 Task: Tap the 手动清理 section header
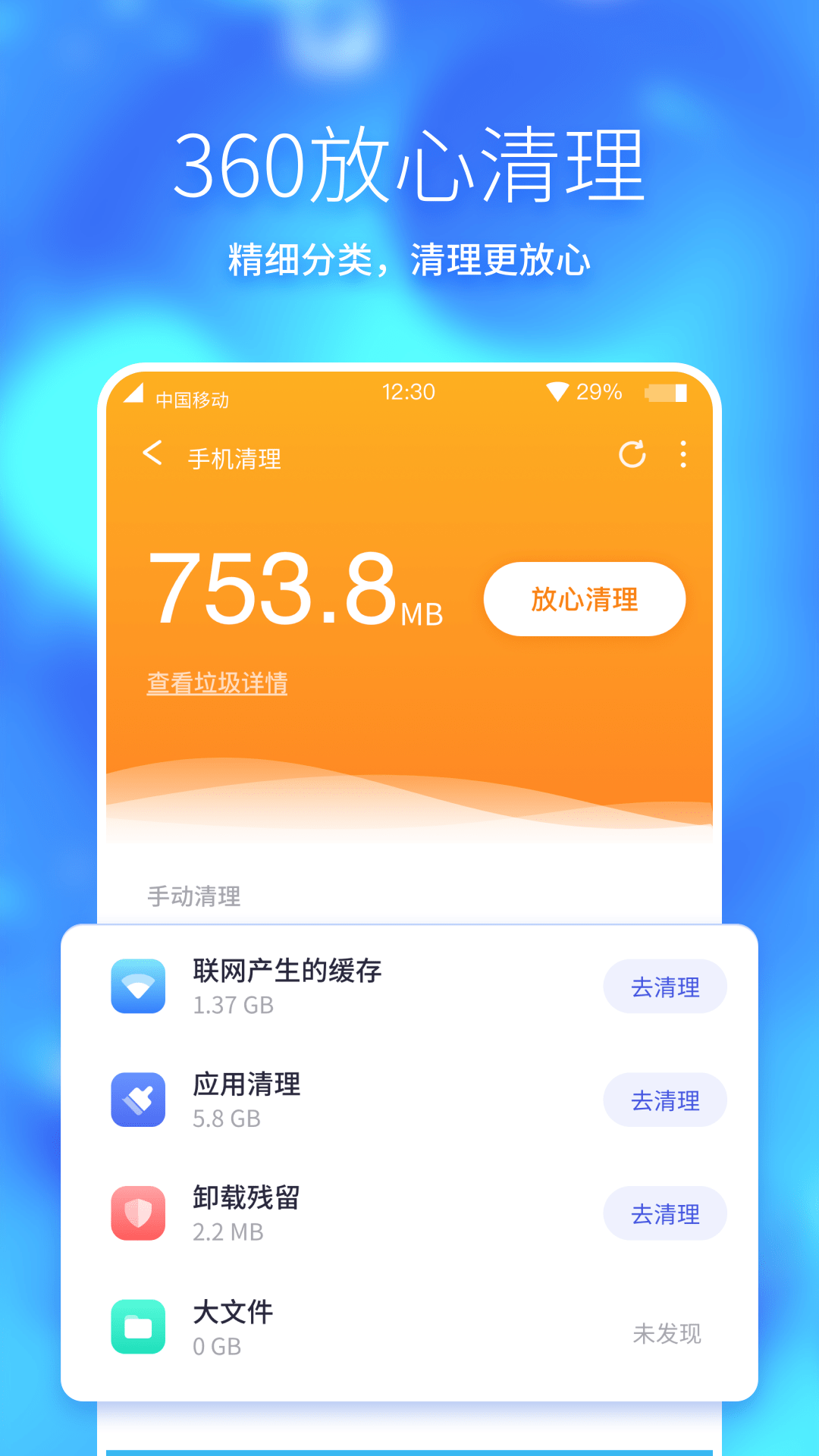coord(193,898)
